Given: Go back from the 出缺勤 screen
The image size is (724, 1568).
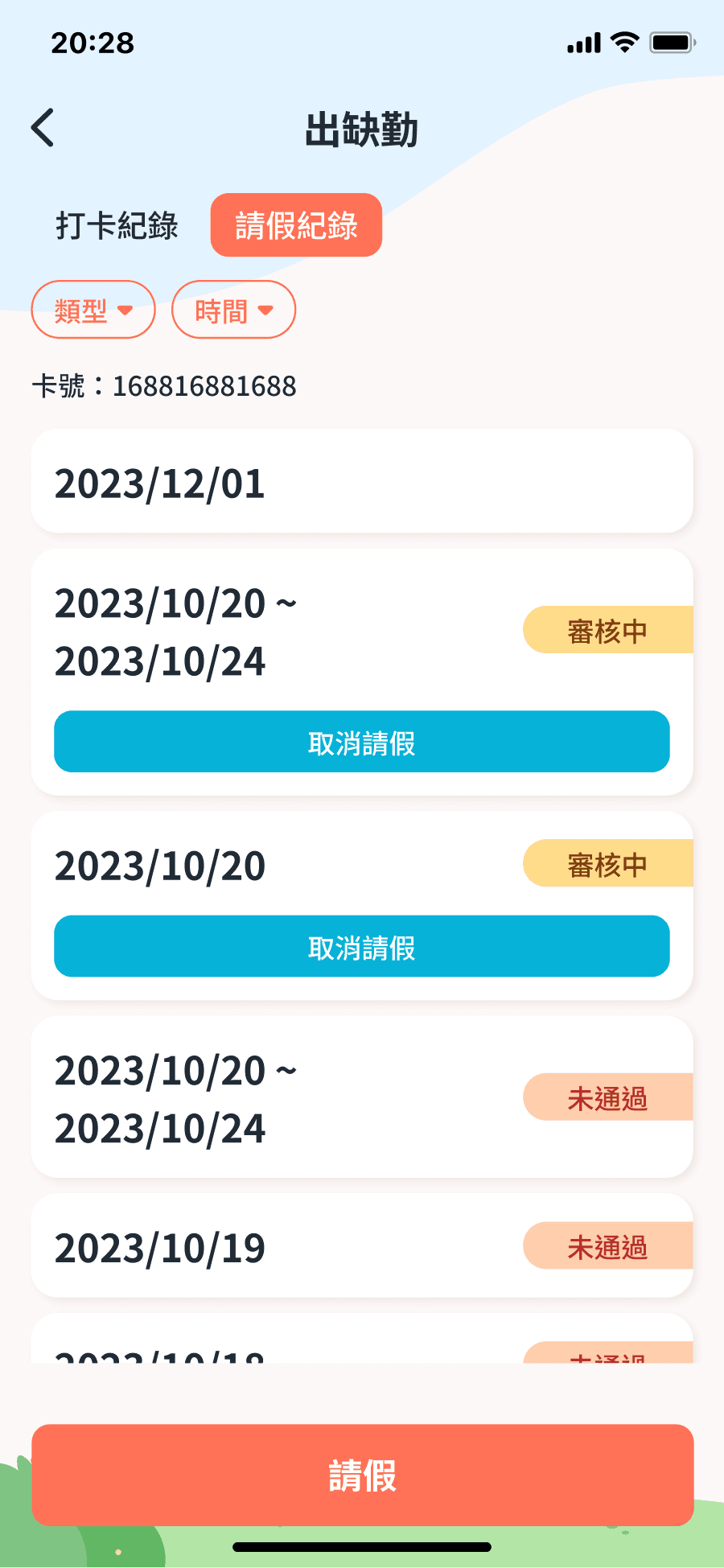Looking at the screenshot, I should (43, 128).
